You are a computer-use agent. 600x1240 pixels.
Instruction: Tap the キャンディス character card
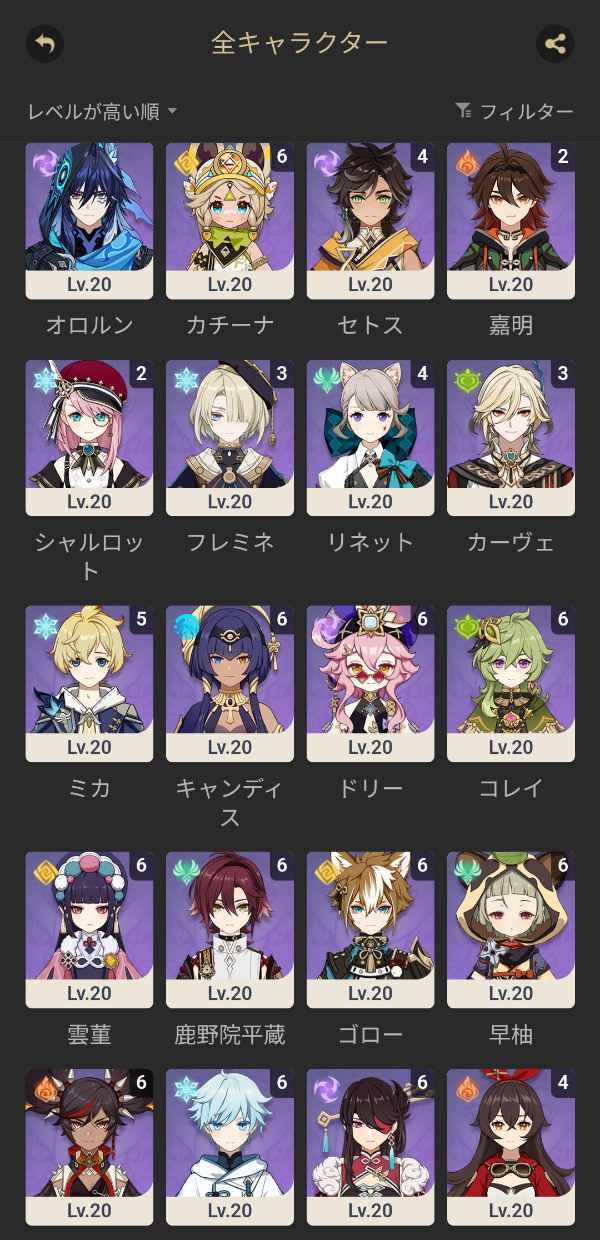(230, 684)
